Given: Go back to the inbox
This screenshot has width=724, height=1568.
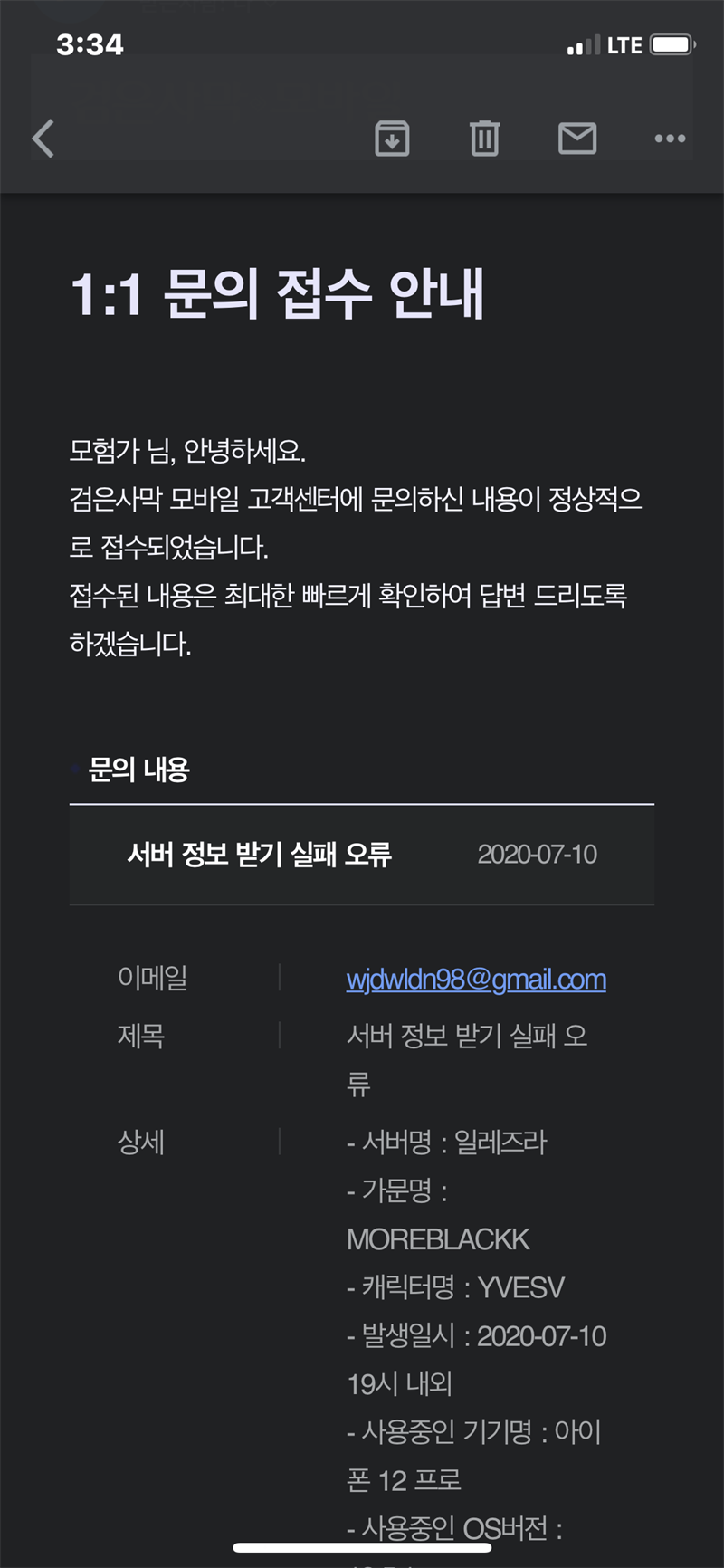Looking at the screenshot, I should (x=43, y=139).
